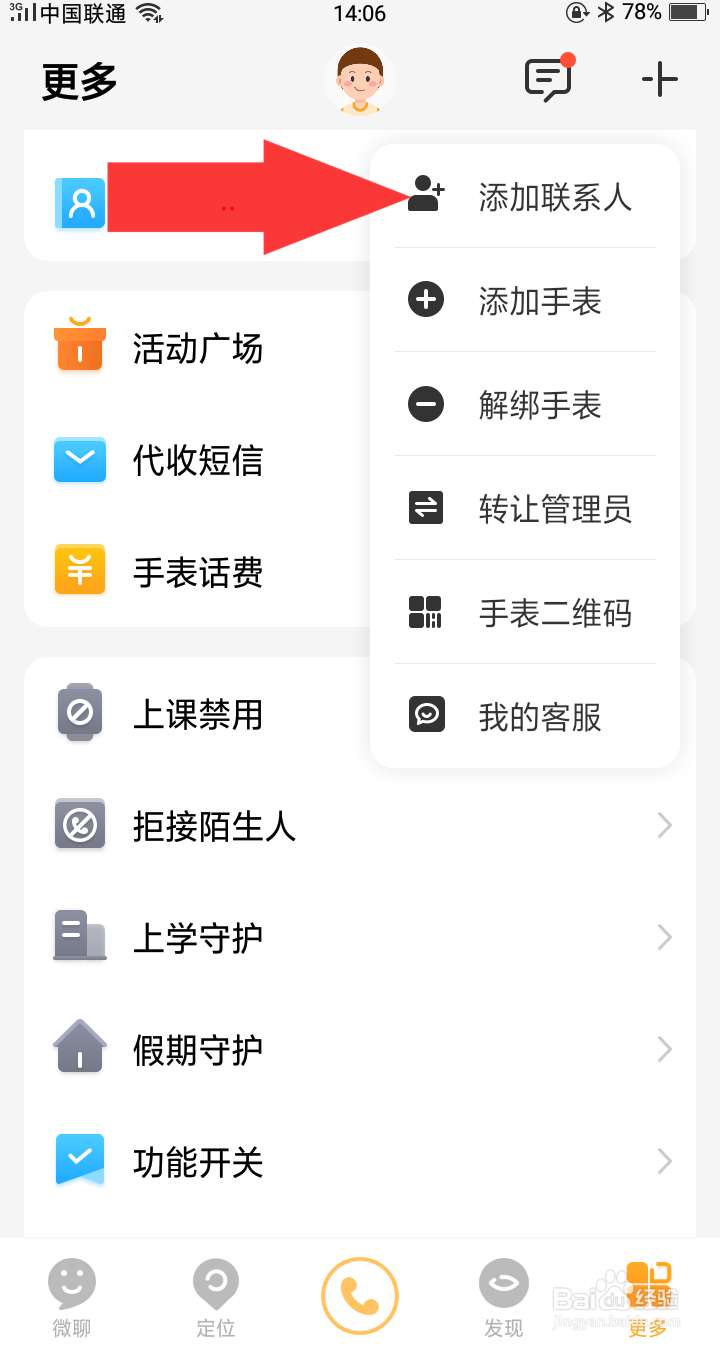Open 代收短信
Viewport: 720px width, 1347px height.
click(x=197, y=460)
